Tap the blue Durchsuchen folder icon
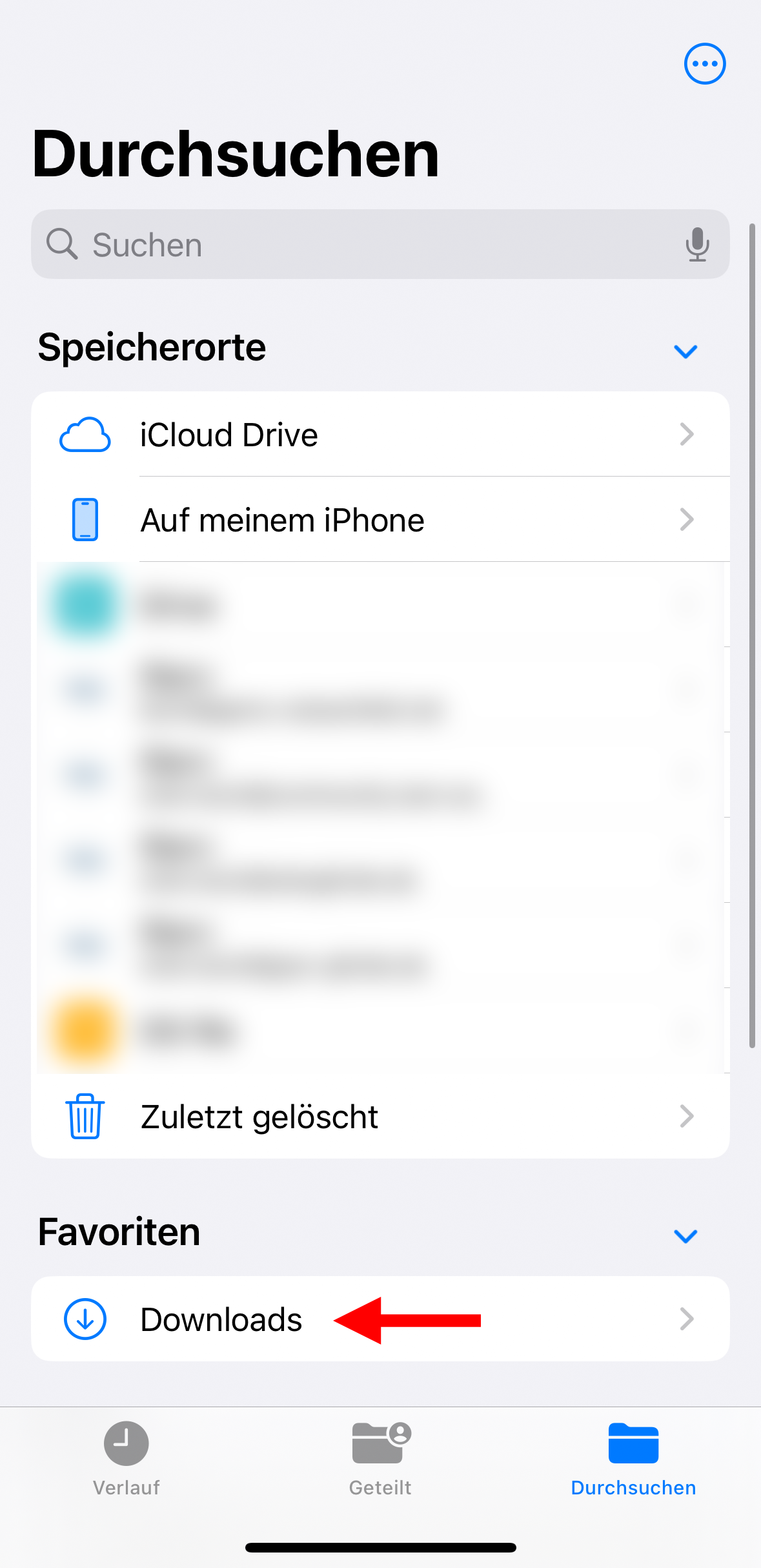 633,1444
